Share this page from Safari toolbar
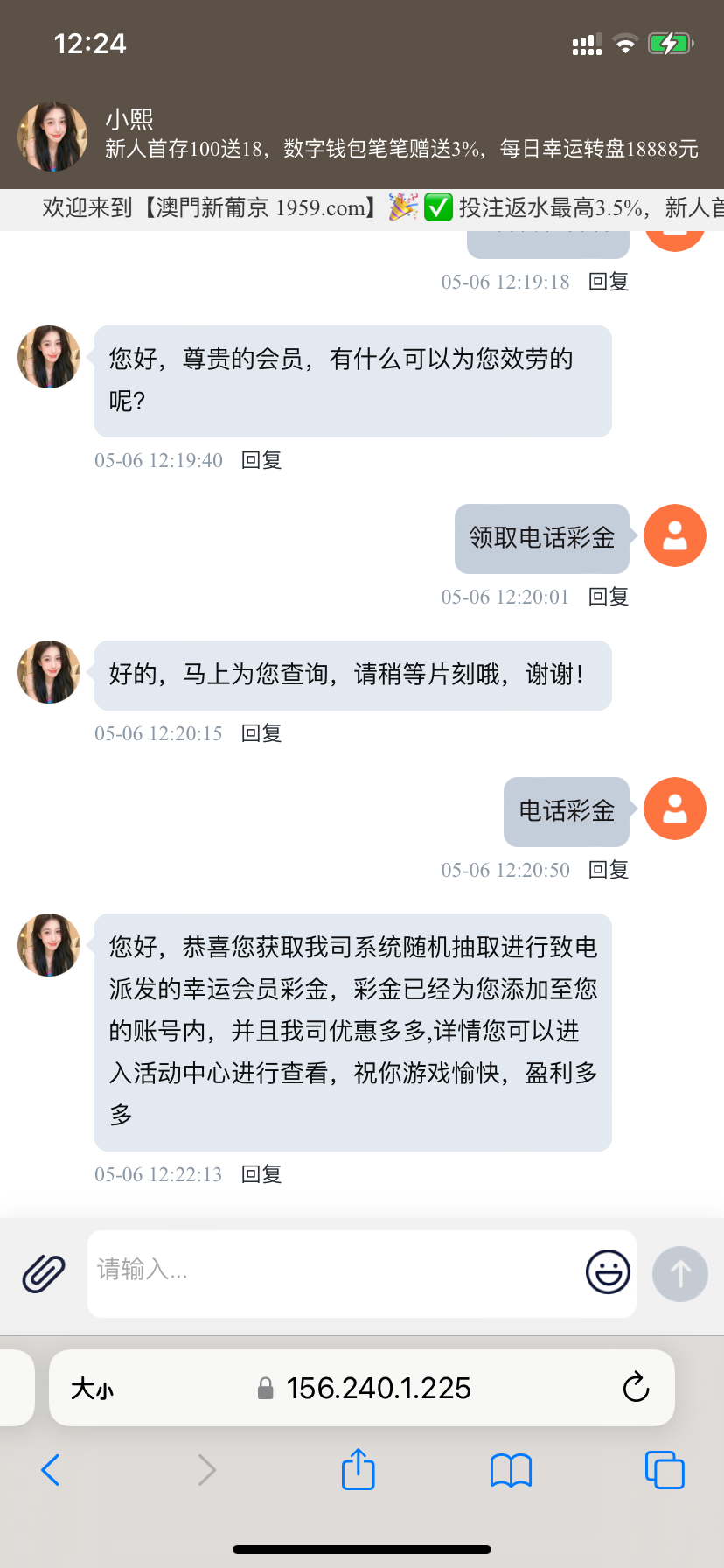The width and height of the screenshot is (724, 1568). pyautogui.click(x=359, y=1469)
